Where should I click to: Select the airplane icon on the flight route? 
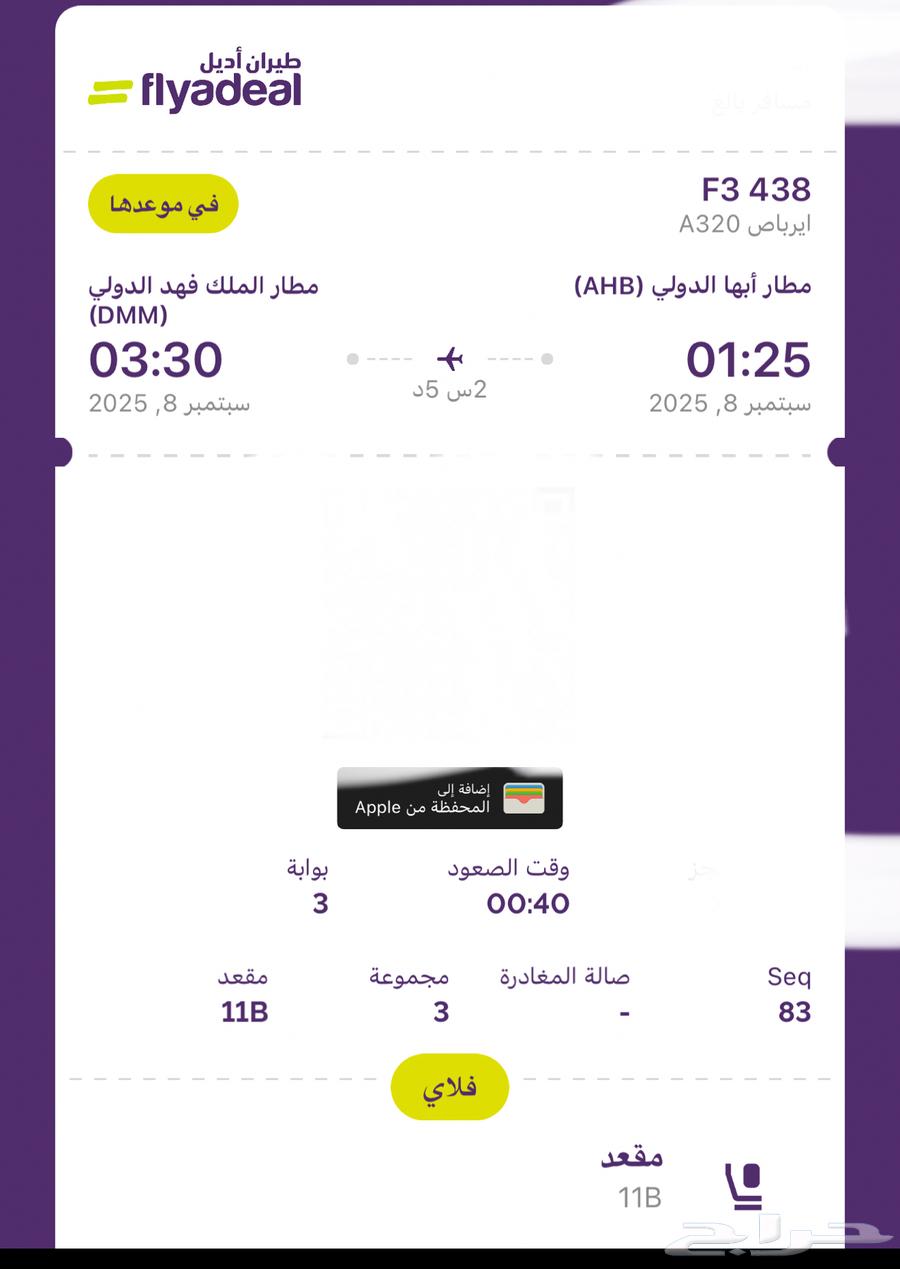[x=449, y=357]
